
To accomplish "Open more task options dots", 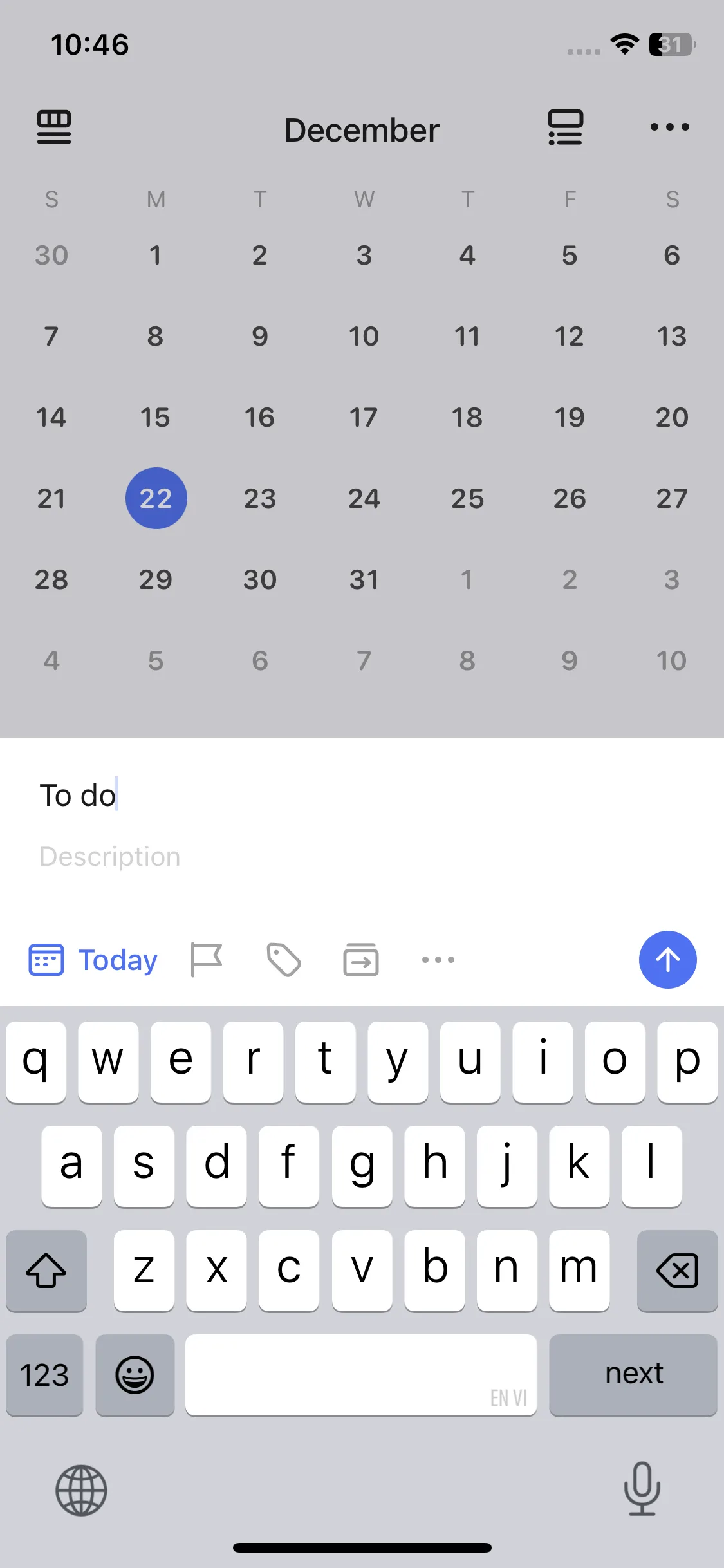I will tap(438, 960).
